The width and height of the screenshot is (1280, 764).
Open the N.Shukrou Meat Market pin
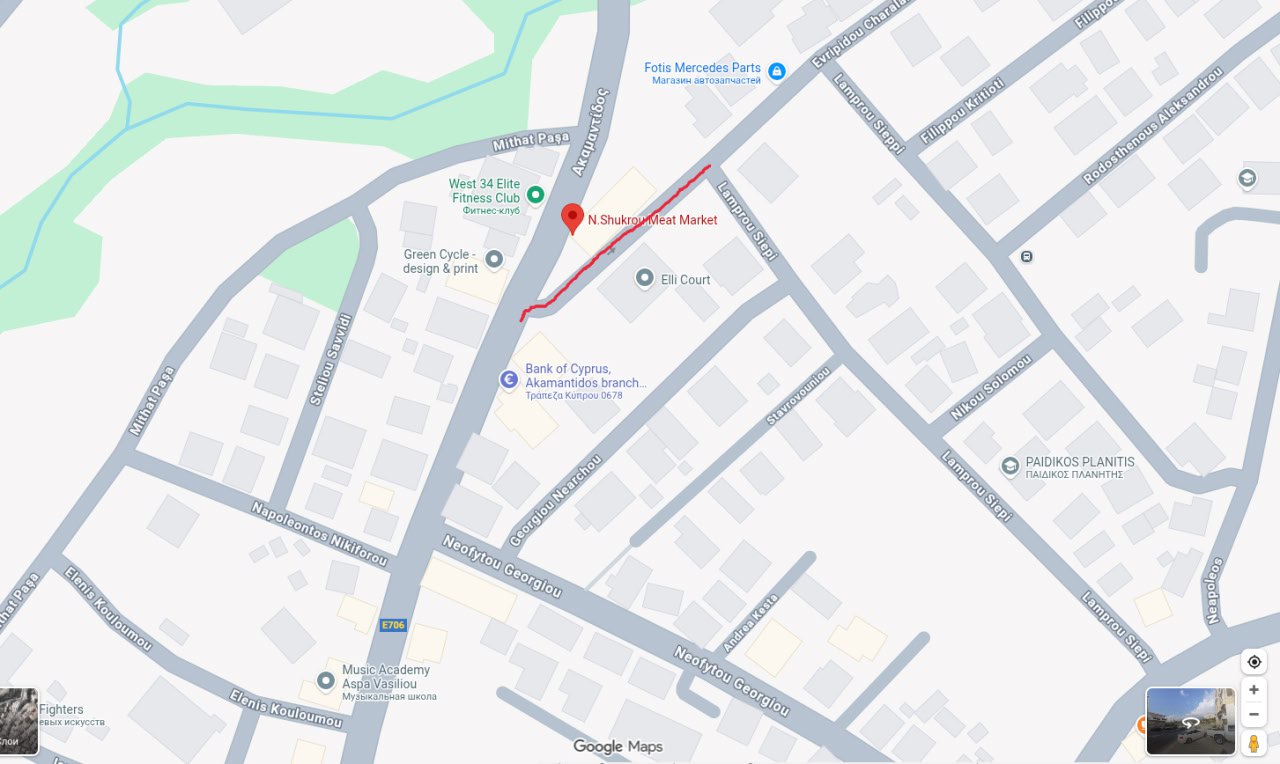572,217
